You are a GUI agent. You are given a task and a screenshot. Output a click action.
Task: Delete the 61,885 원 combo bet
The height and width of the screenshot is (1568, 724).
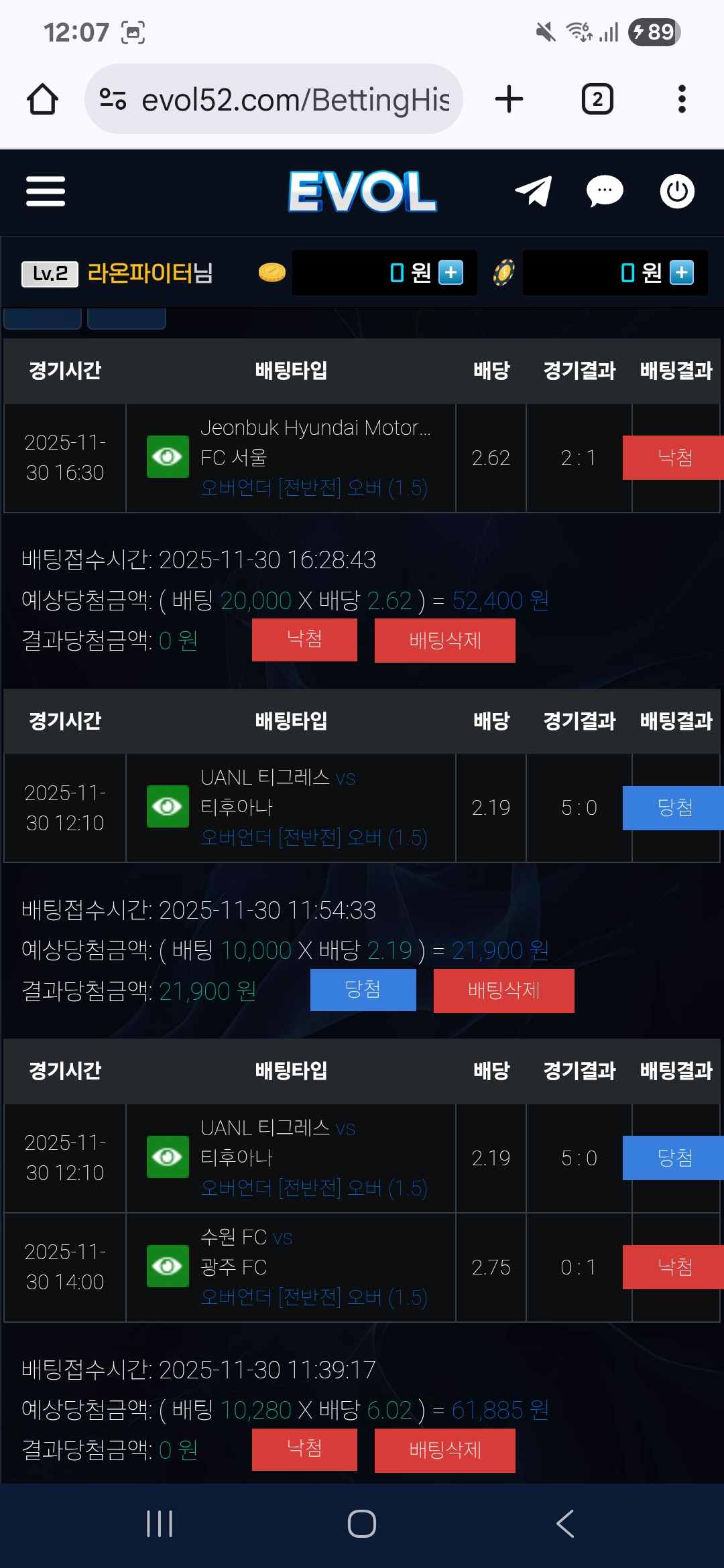point(444,1450)
